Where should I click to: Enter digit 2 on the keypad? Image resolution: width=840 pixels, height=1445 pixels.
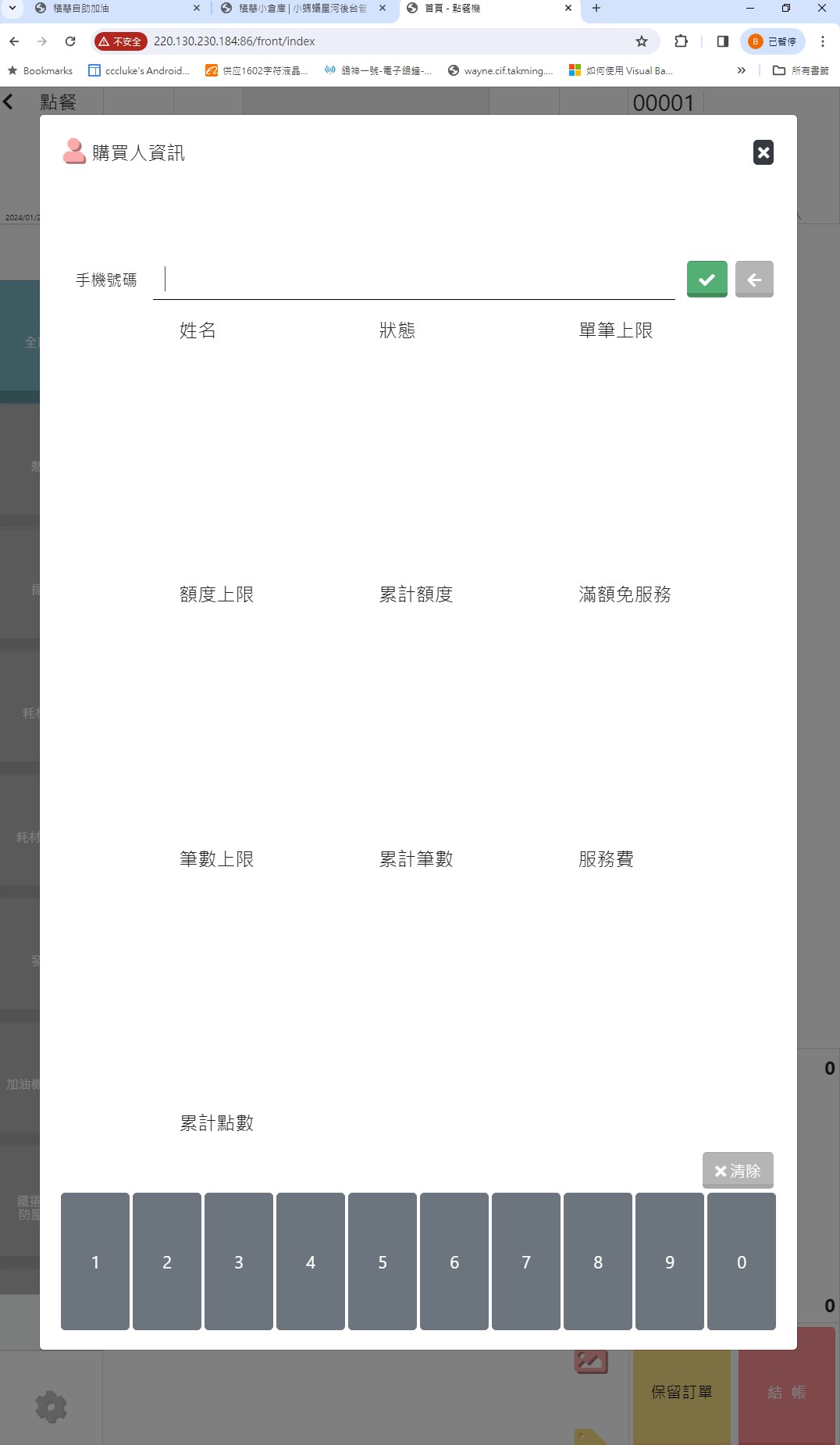[x=167, y=1261]
